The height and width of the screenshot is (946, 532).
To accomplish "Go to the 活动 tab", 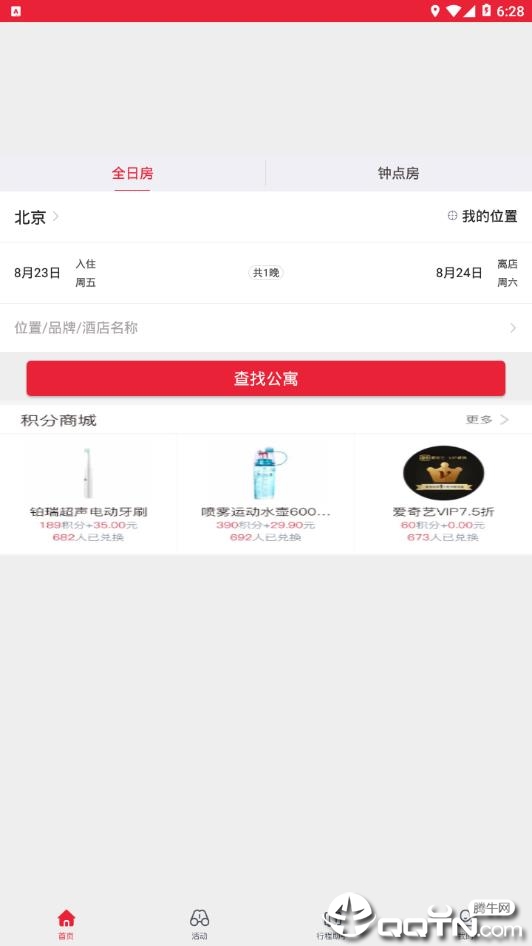I will [x=199, y=924].
